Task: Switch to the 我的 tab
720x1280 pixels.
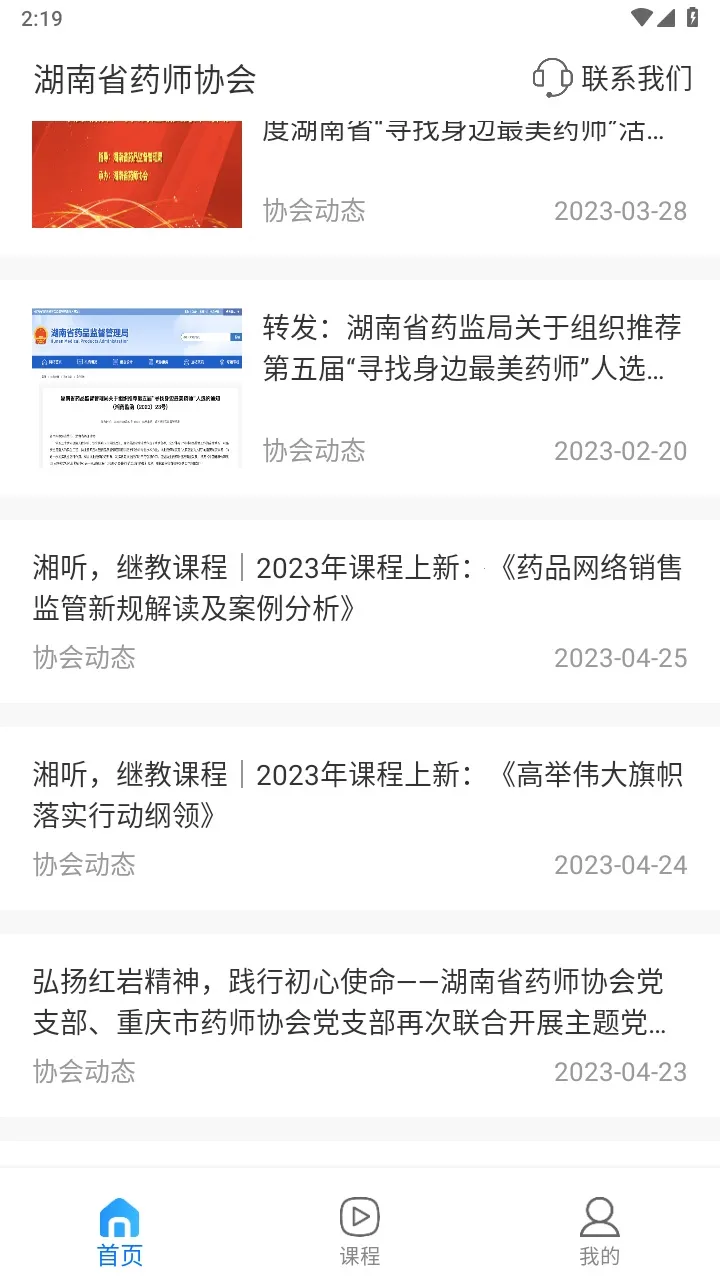Action: (x=598, y=1228)
